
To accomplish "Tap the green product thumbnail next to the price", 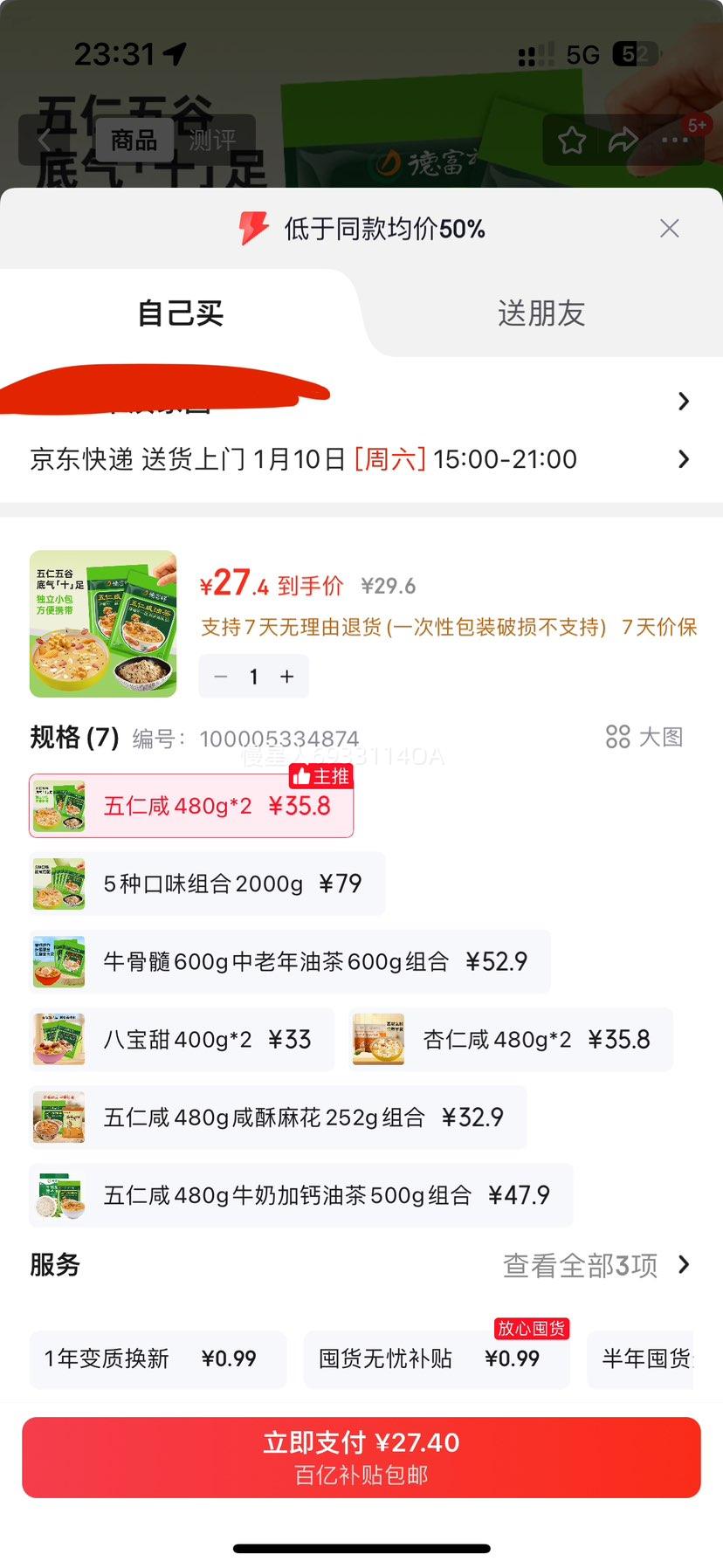I will pos(102,623).
